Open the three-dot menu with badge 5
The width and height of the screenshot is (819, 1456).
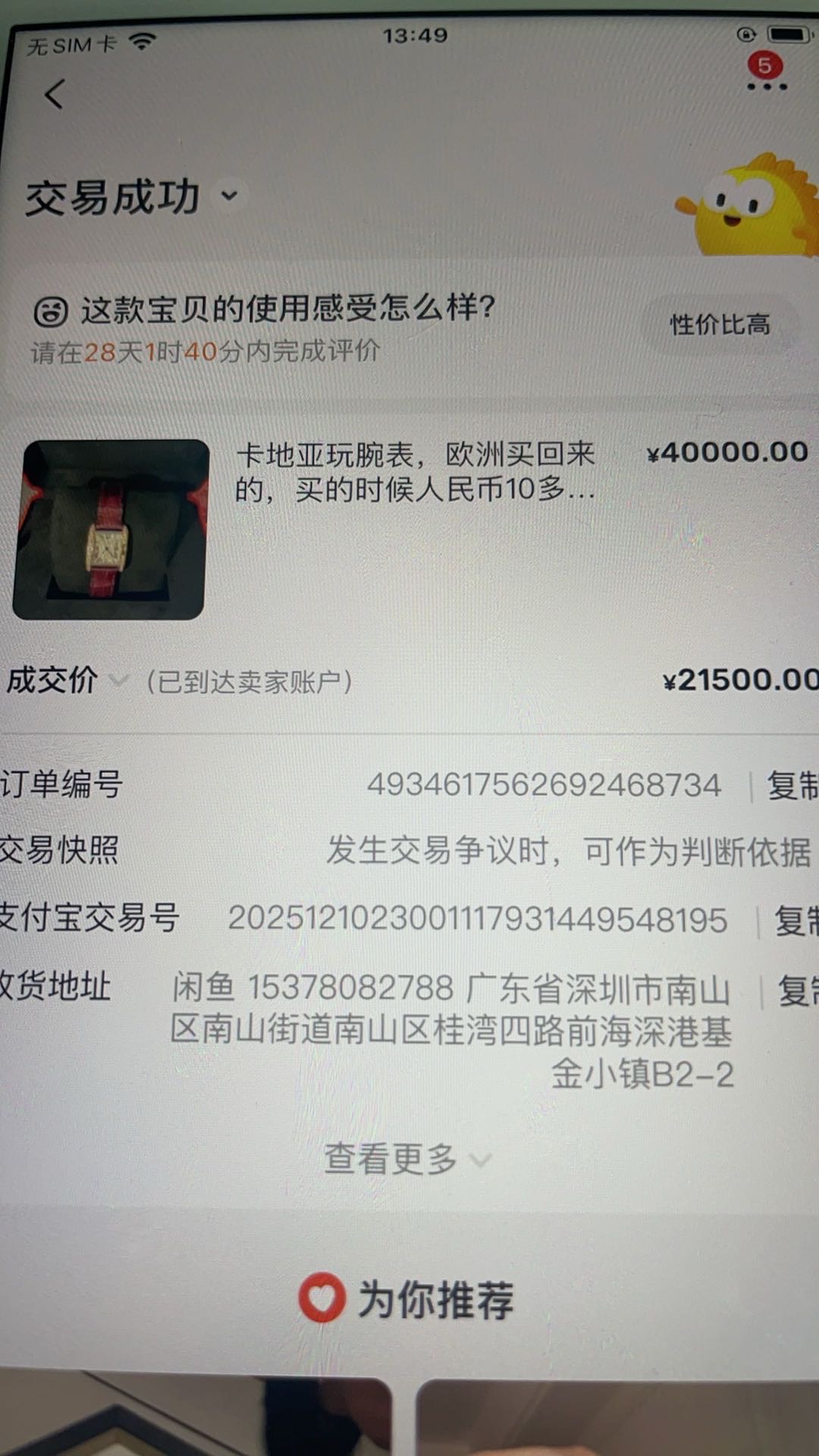tap(766, 85)
